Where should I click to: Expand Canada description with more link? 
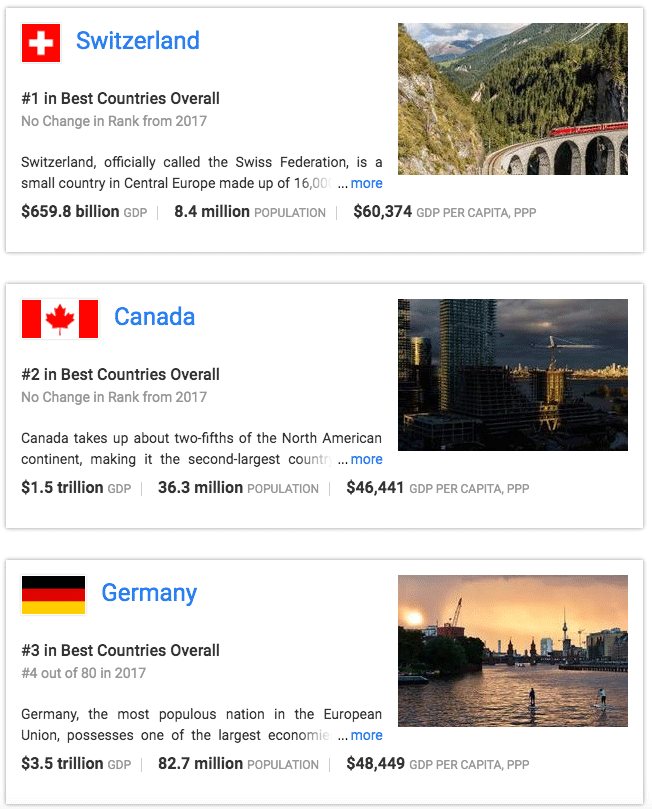[x=366, y=459]
